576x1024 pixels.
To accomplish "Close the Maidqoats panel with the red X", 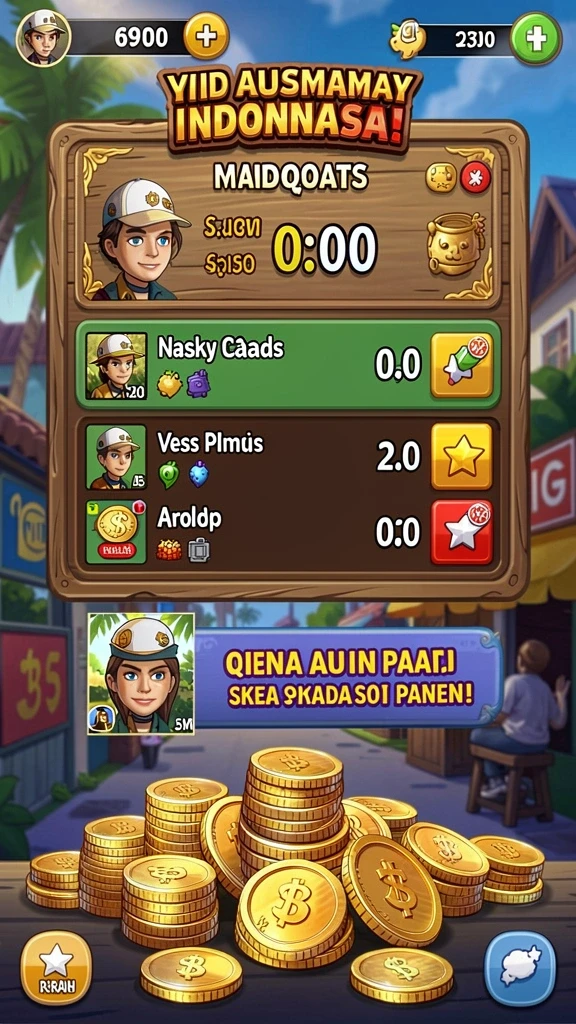I will tap(475, 177).
